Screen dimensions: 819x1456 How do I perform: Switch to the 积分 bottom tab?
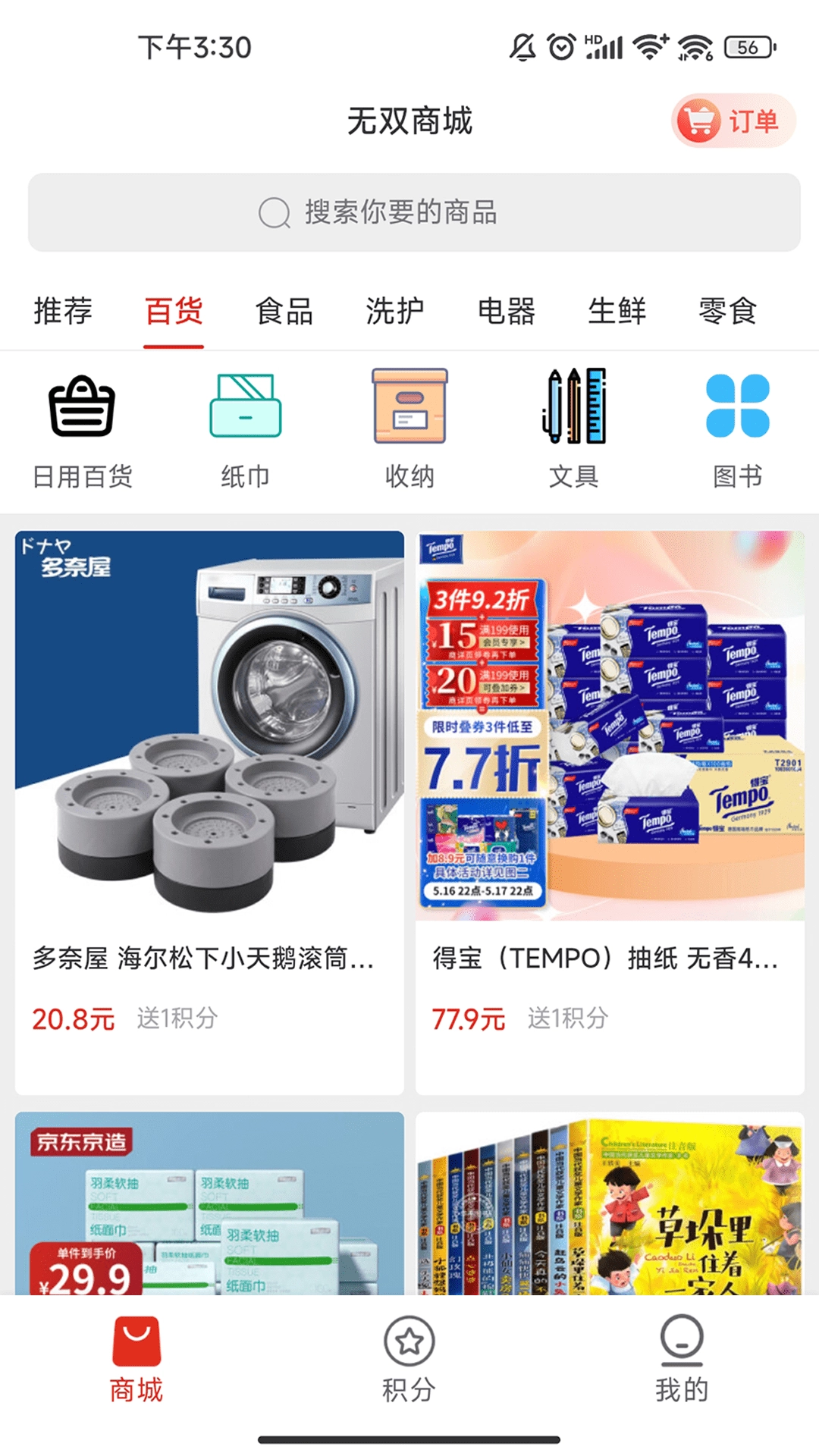[x=409, y=1359]
